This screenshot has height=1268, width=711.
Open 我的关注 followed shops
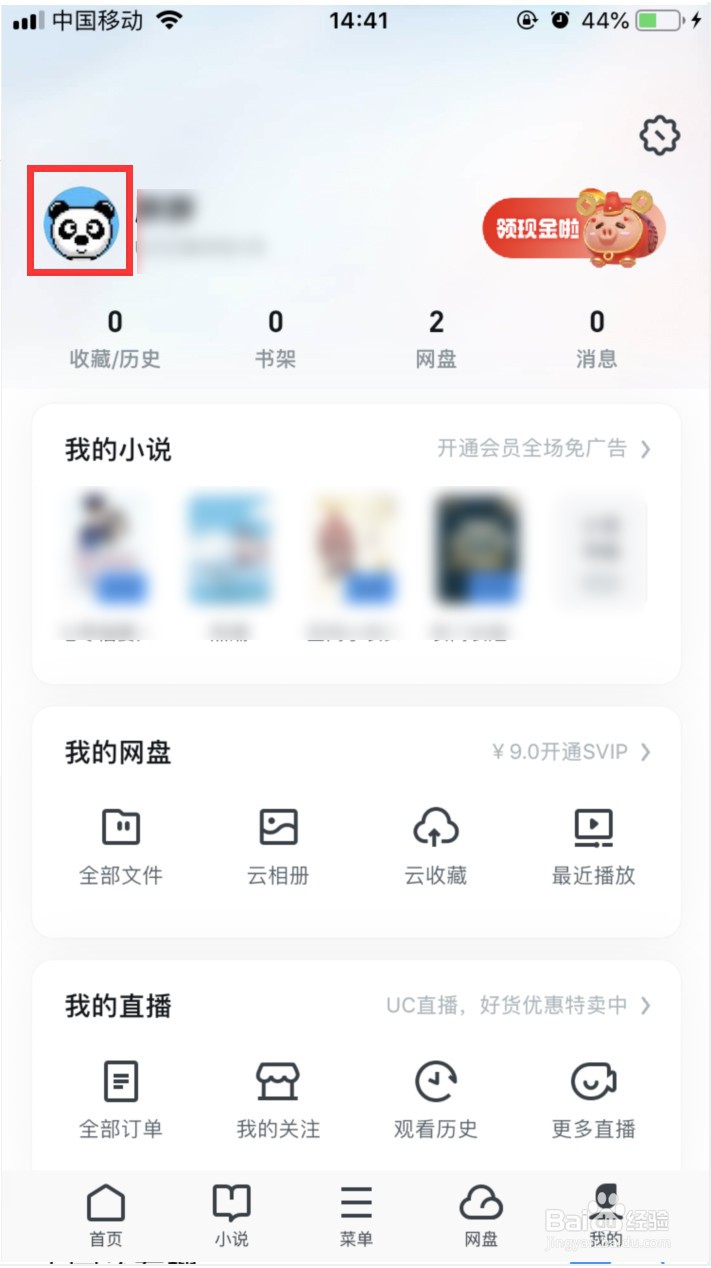[278, 1099]
